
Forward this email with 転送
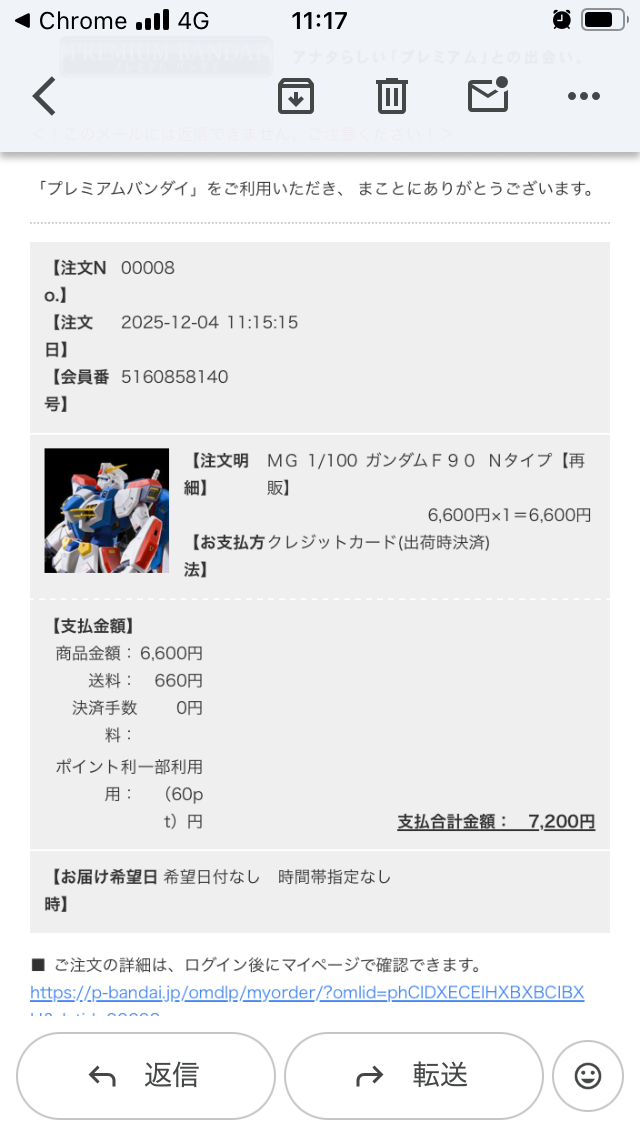tap(413, 1076)
